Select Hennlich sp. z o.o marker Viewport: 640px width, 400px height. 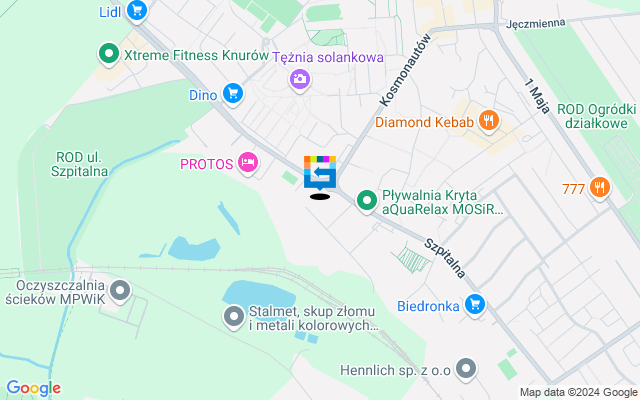(x=466, y=370)
